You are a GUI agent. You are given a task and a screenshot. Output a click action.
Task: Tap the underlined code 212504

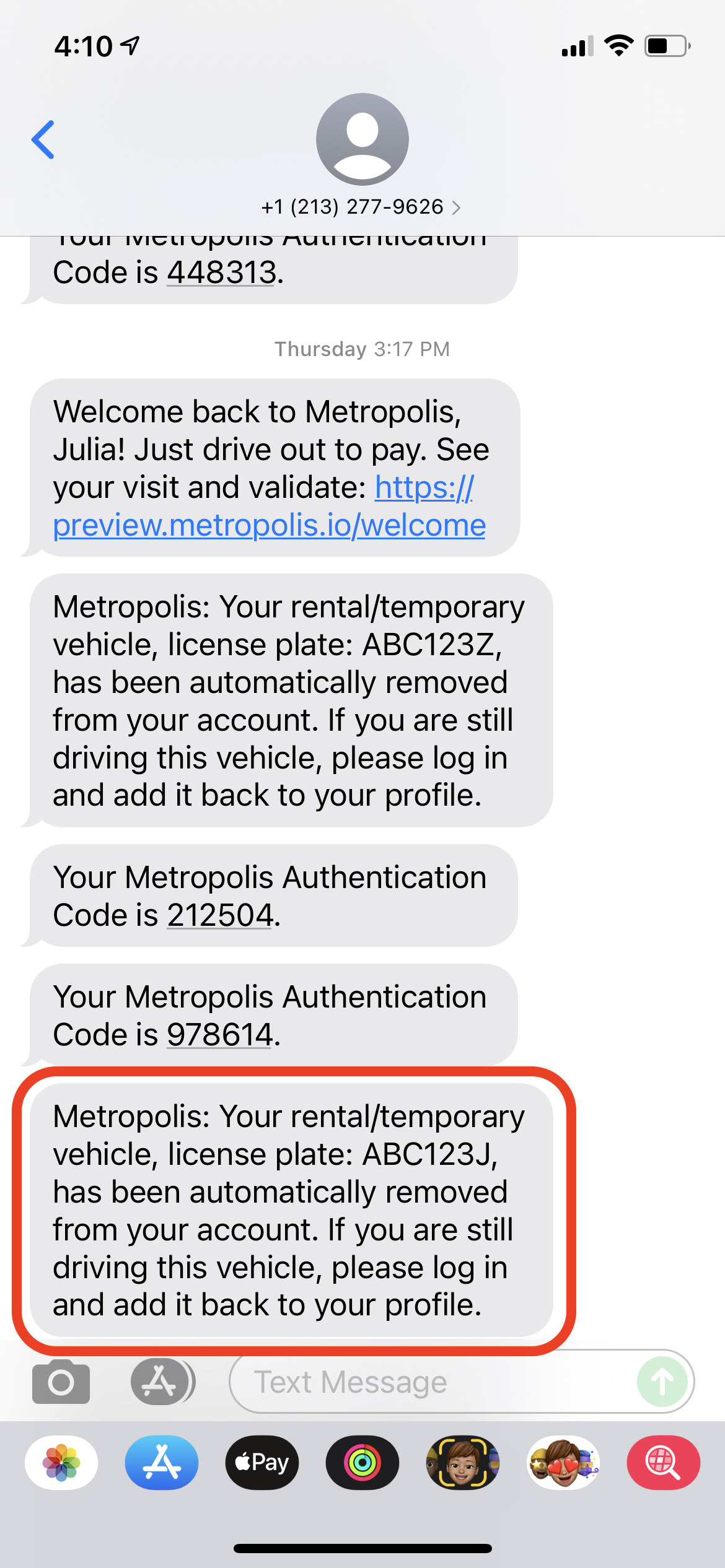(220, 915)
